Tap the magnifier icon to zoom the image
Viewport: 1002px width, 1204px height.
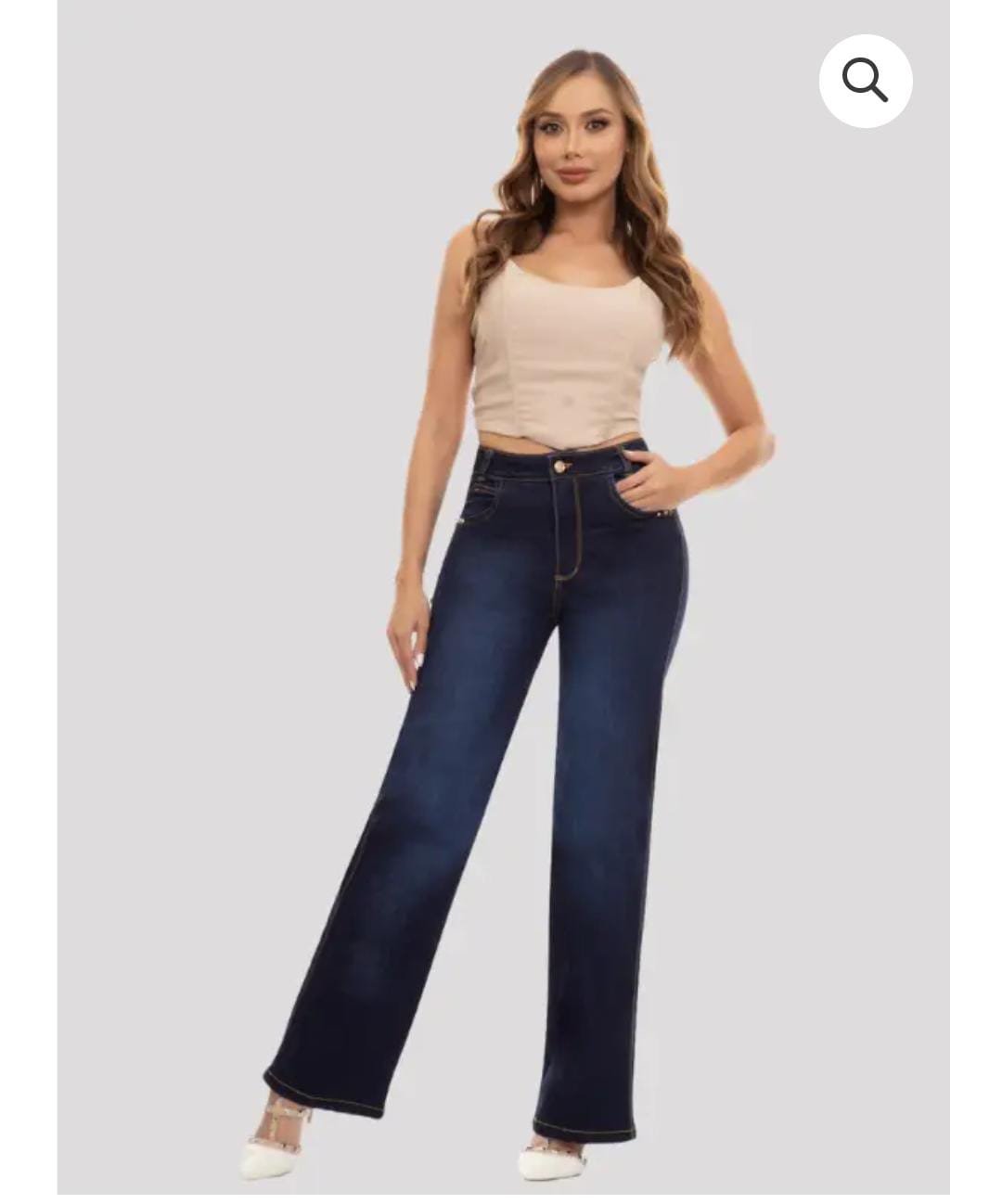click(x=865, y=81)
